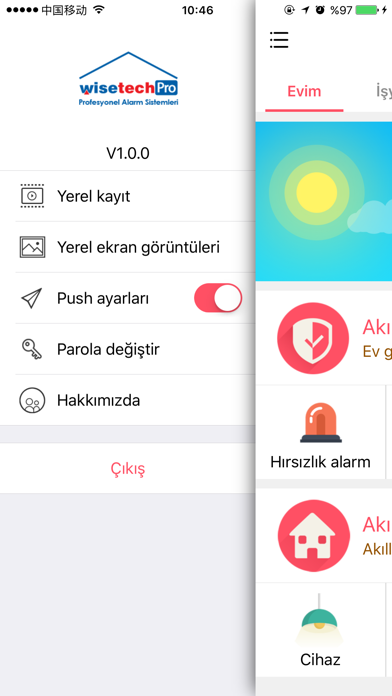
Task: Turn off the Push ayarları switch
Action: pyautogui.click(x=218, y=298)
